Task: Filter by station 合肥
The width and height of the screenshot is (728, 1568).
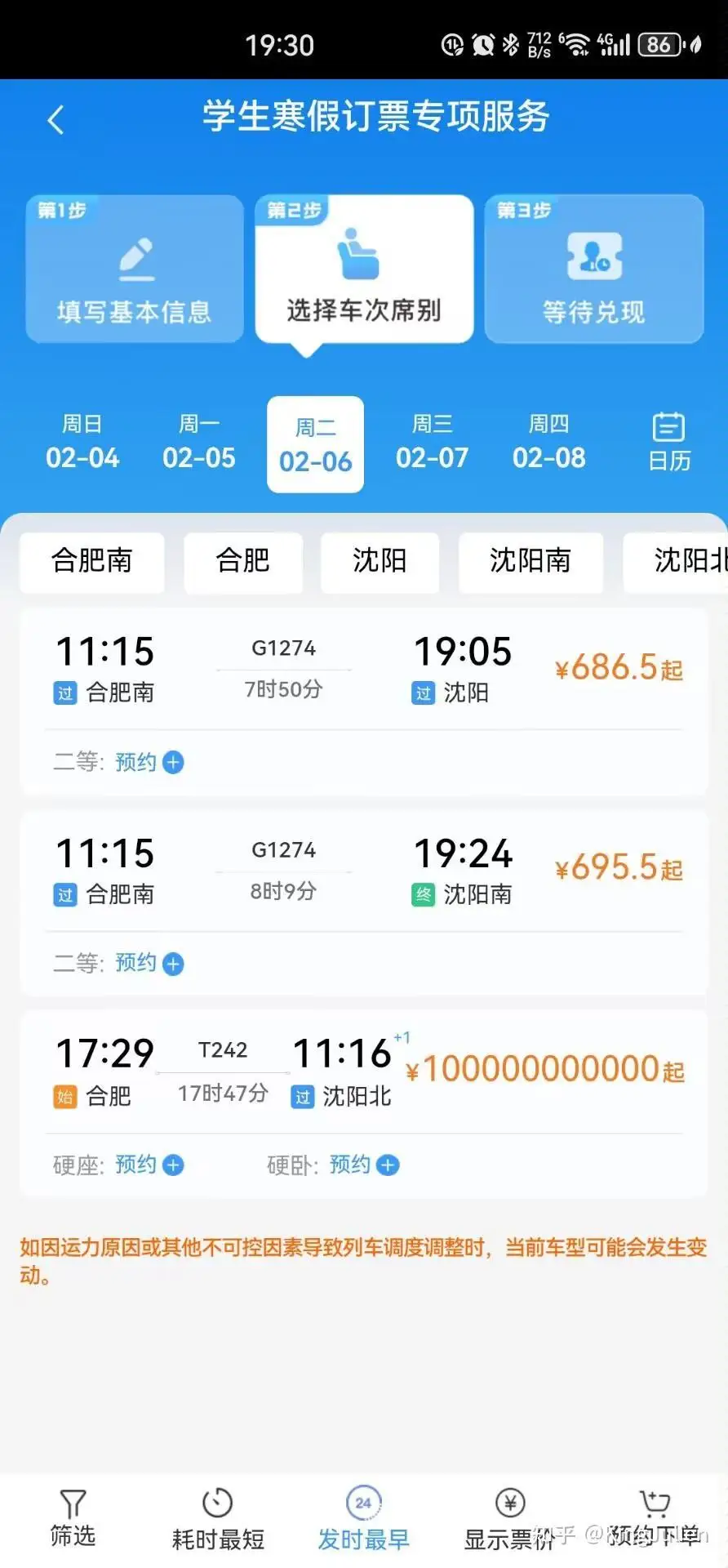Action: click(x=243, y=562)
